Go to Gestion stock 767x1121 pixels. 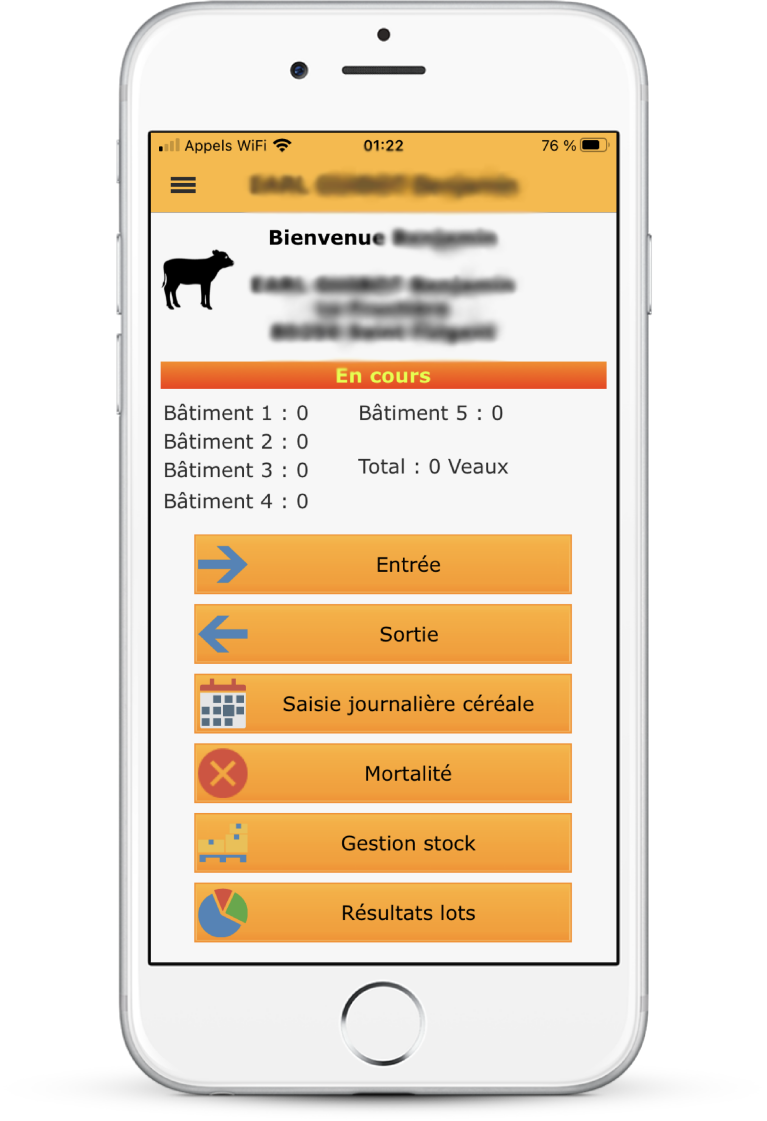pyautogui.click(x=383, y=843)
